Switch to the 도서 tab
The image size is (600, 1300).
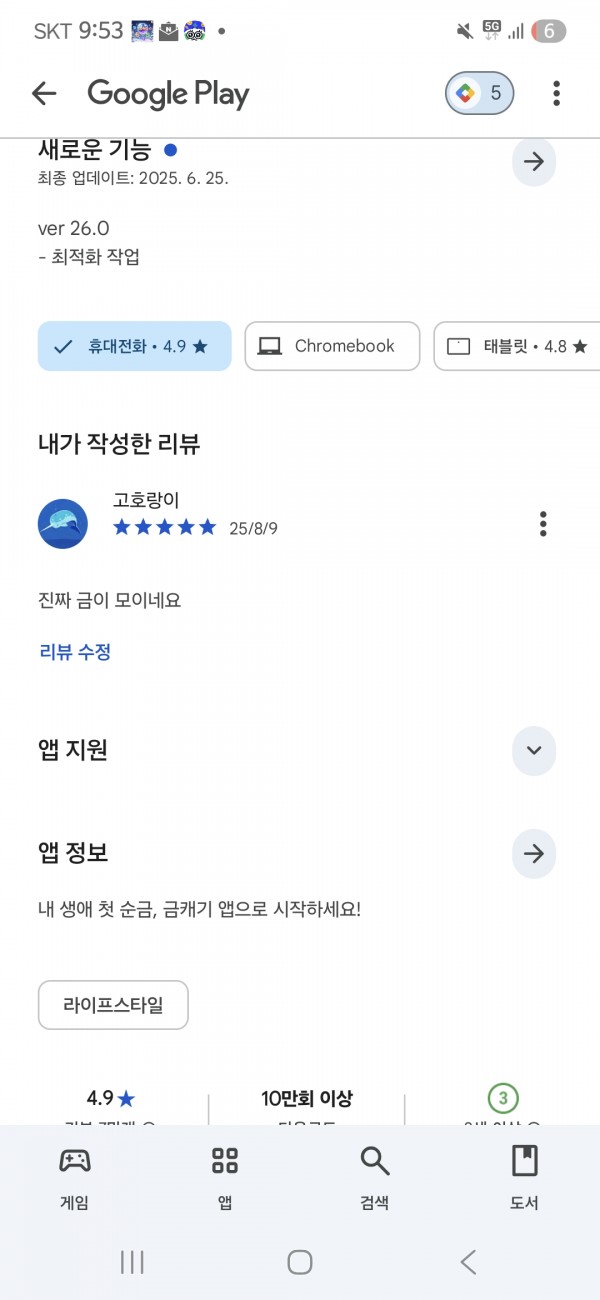(524, 1179)
